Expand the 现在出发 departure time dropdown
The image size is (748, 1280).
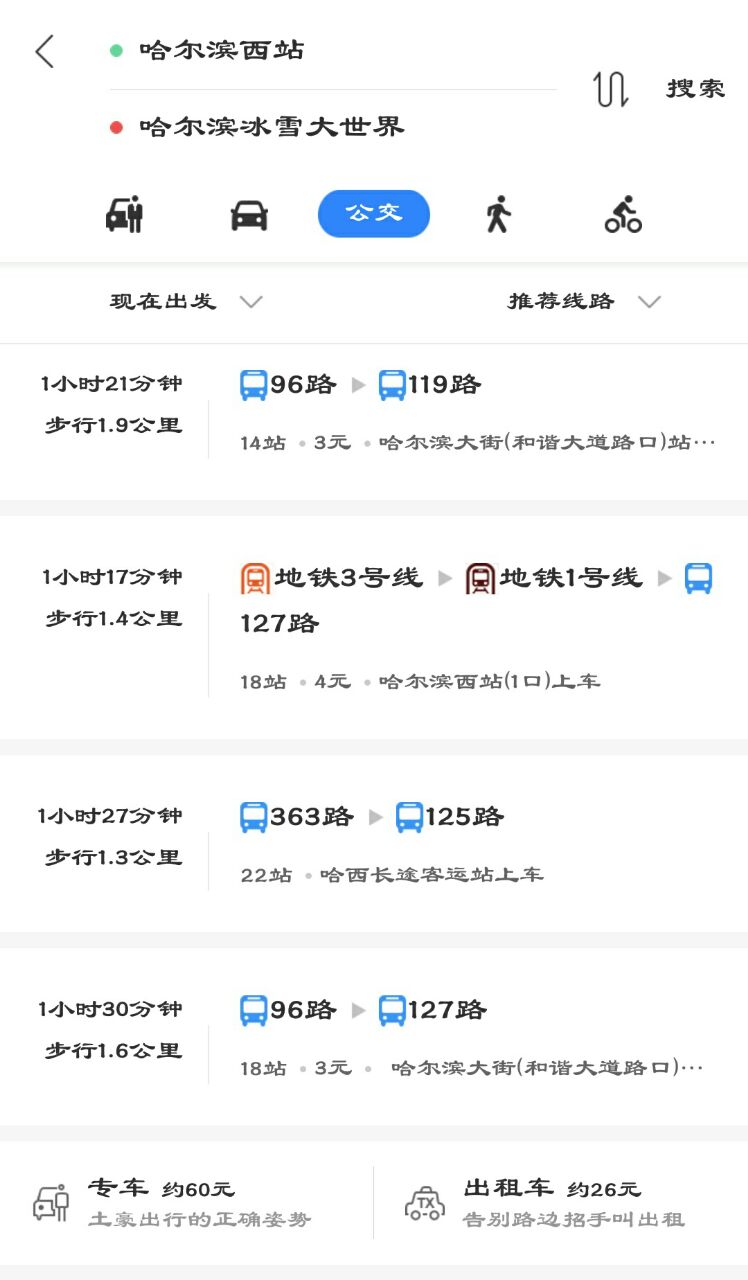186,301
